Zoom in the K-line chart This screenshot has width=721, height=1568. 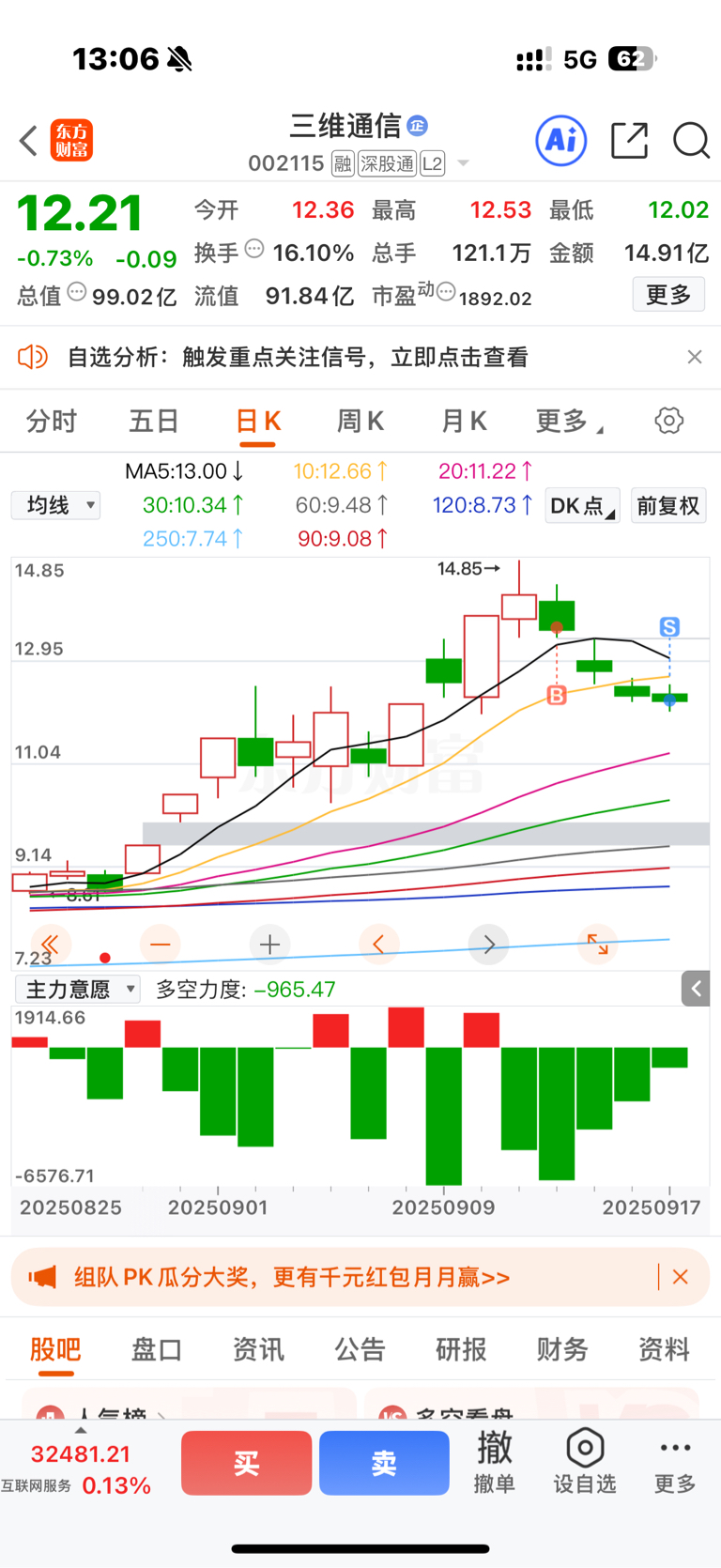click(x=269, y=945)
